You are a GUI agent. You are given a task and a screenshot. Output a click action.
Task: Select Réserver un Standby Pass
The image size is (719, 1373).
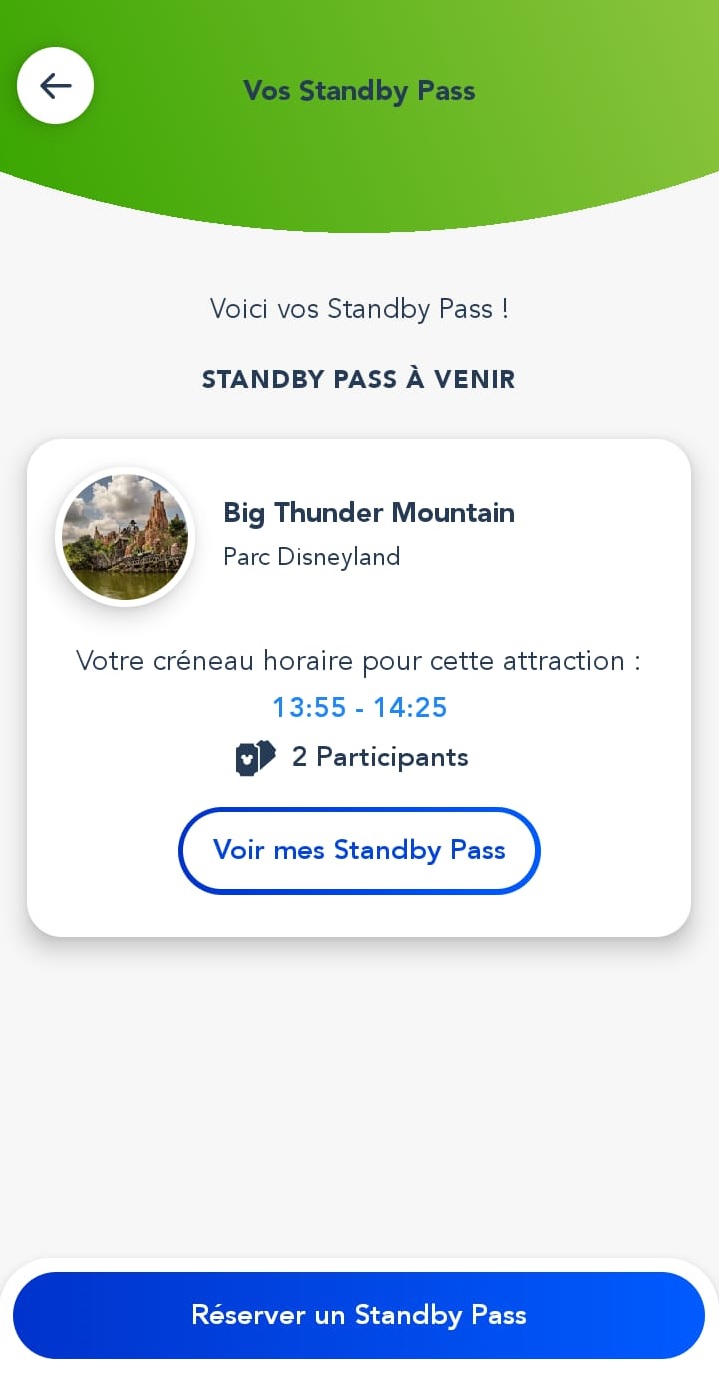pyautogui.click(x=359, y=1314)
